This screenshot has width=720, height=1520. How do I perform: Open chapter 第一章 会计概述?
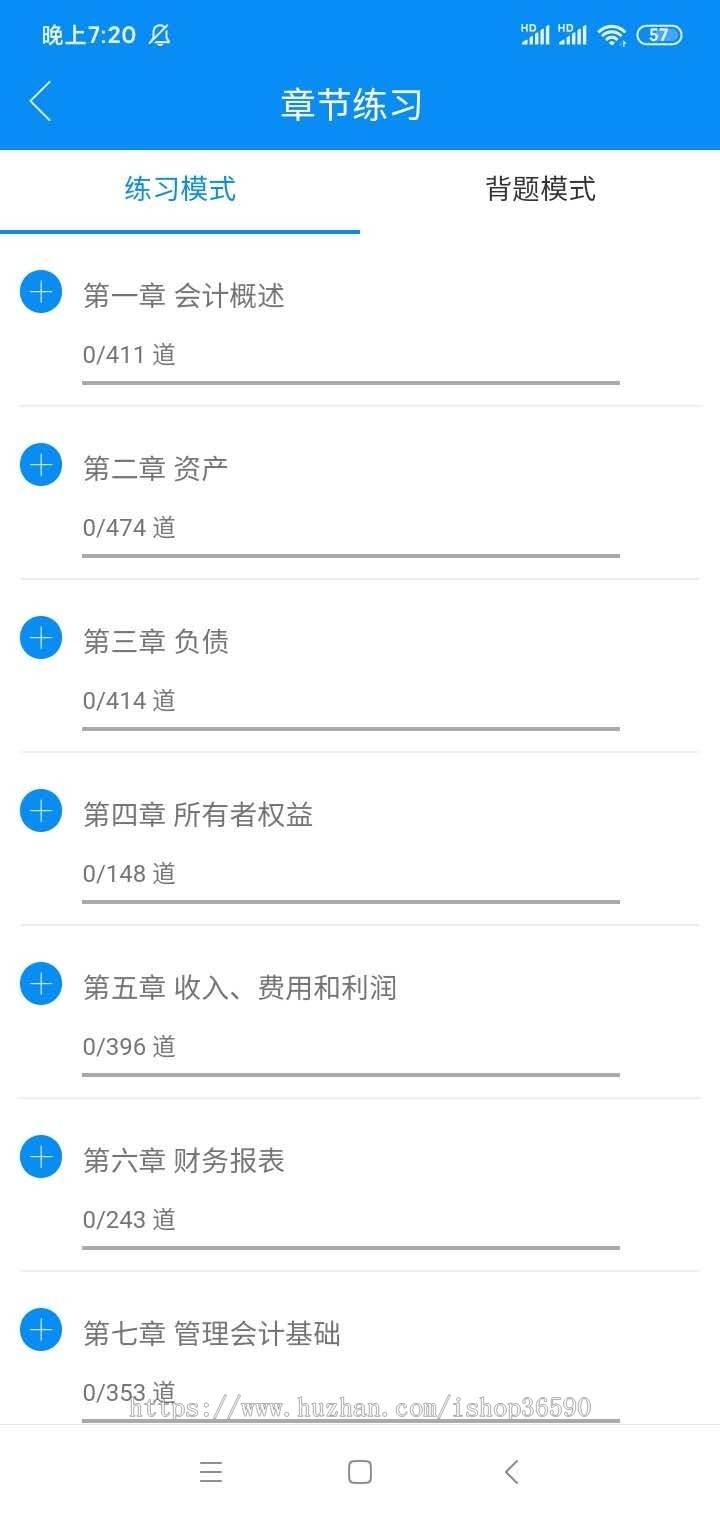(x=183, y=294)
